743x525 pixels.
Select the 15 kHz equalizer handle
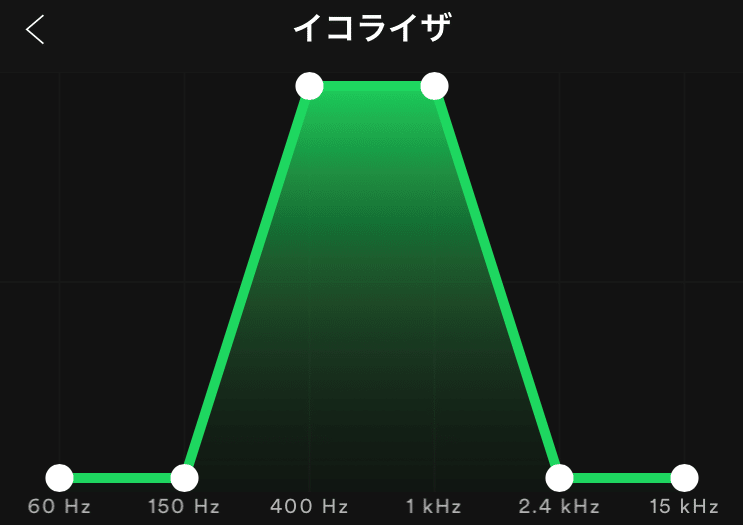(684, 478)
